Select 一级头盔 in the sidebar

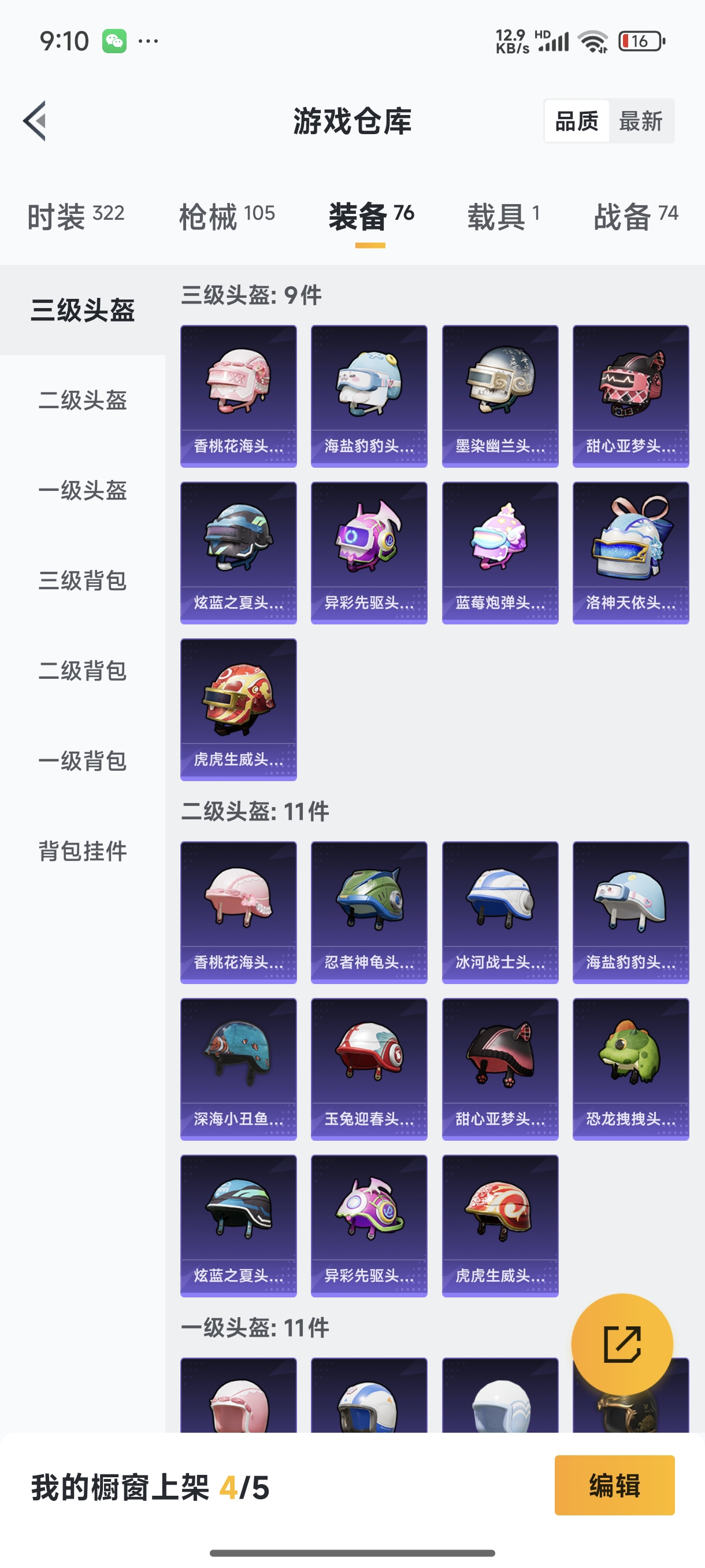(x=83, y=490)
